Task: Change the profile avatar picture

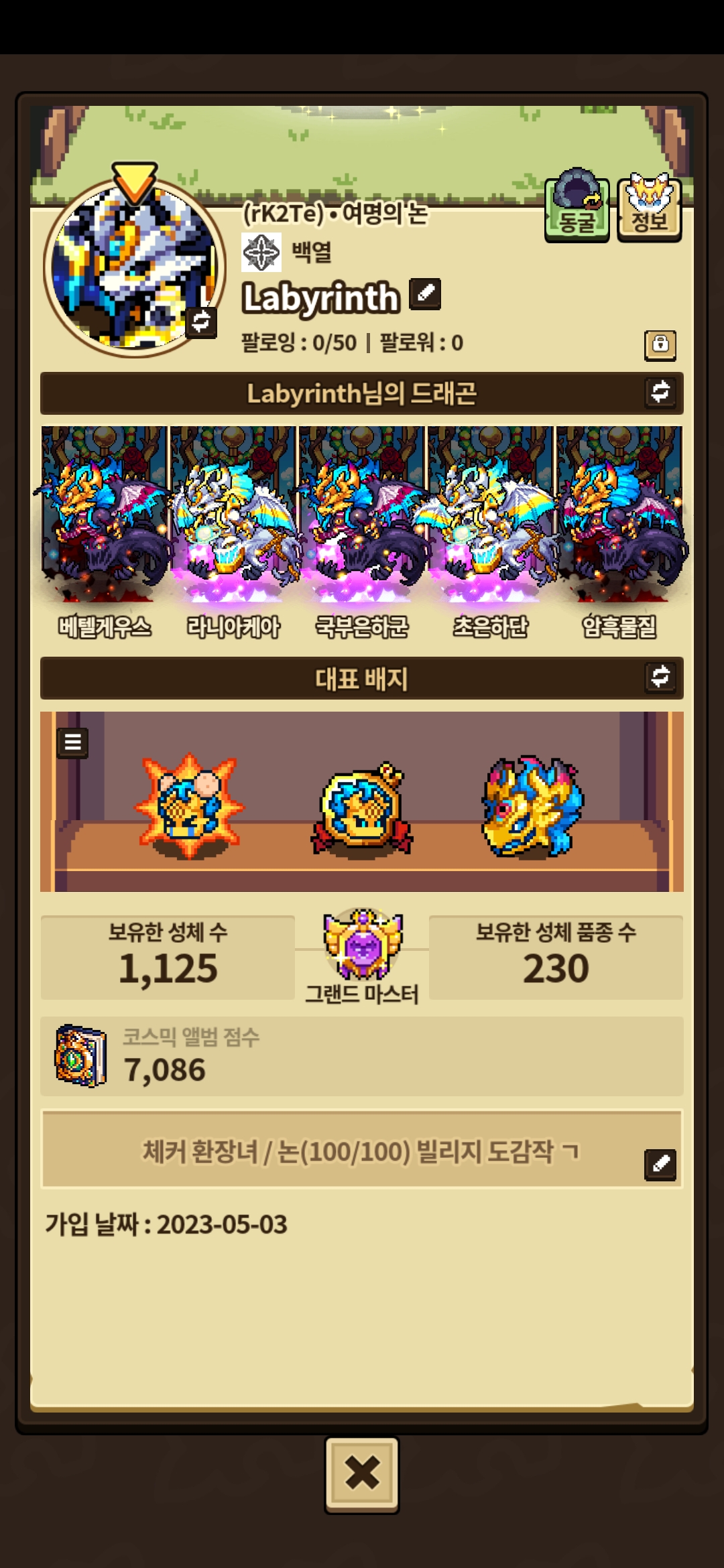Action: 201,322
